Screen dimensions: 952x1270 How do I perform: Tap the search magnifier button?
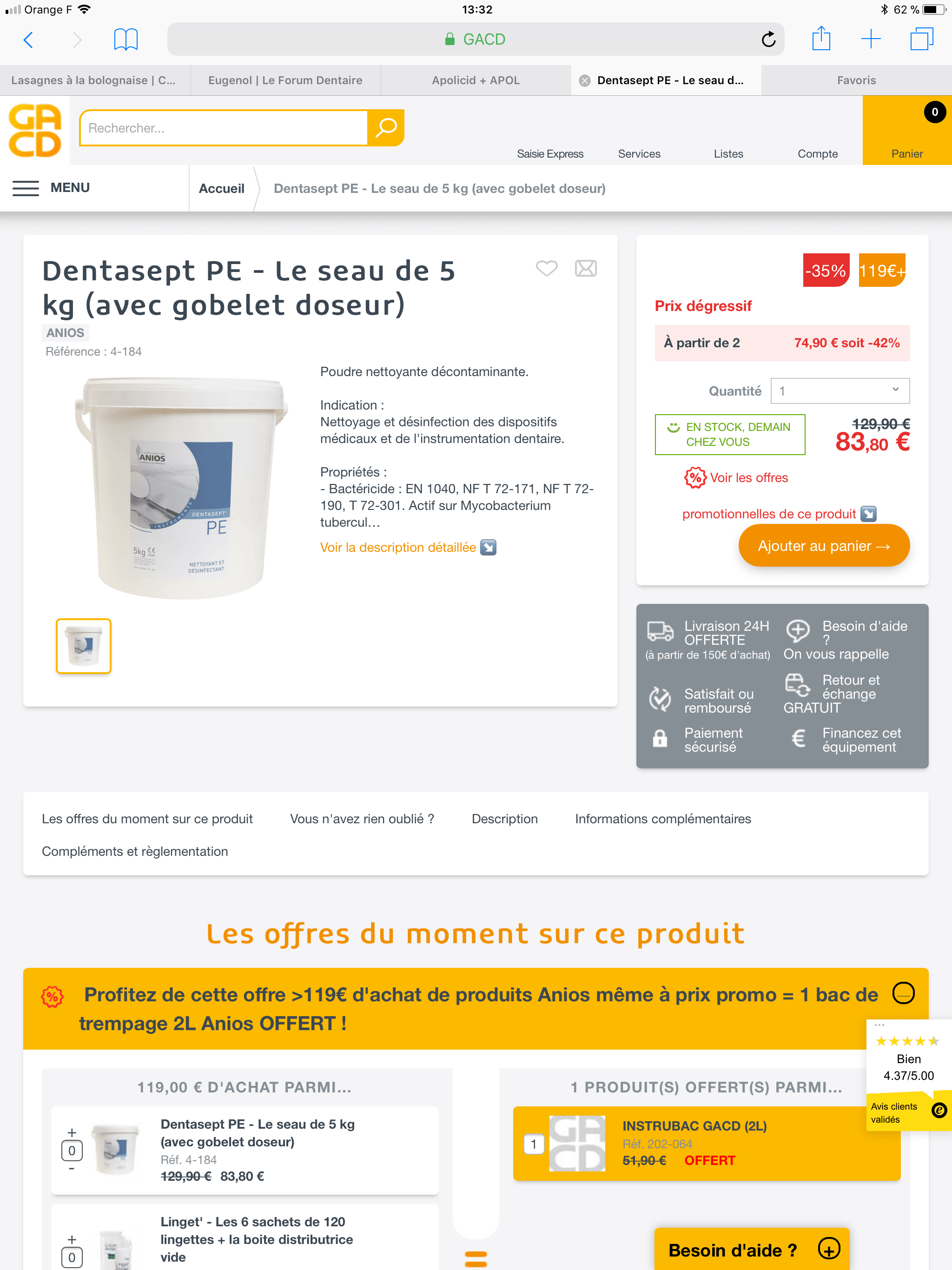(x=386, y=127)
